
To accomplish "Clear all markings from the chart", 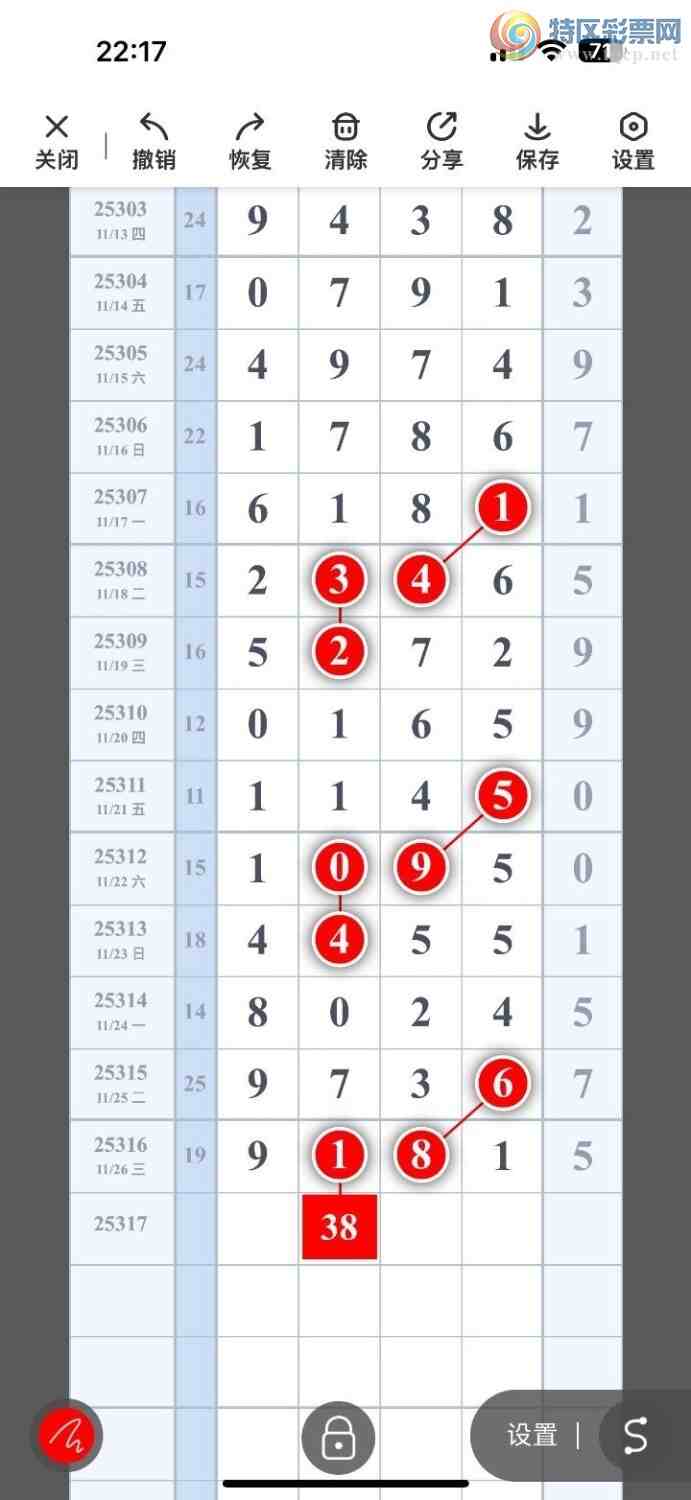I will click(x=345, y=141).
